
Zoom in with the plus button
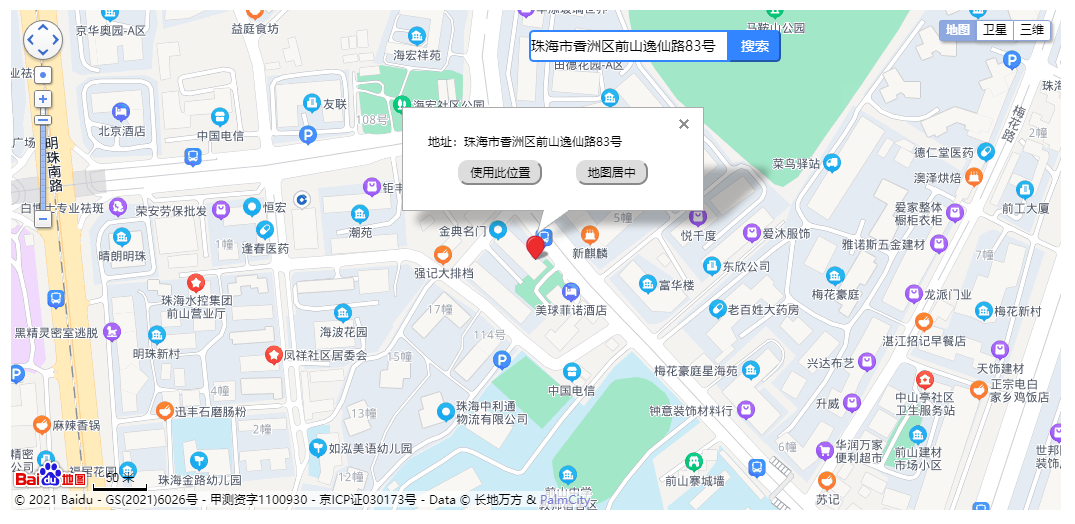pos(43,99)
